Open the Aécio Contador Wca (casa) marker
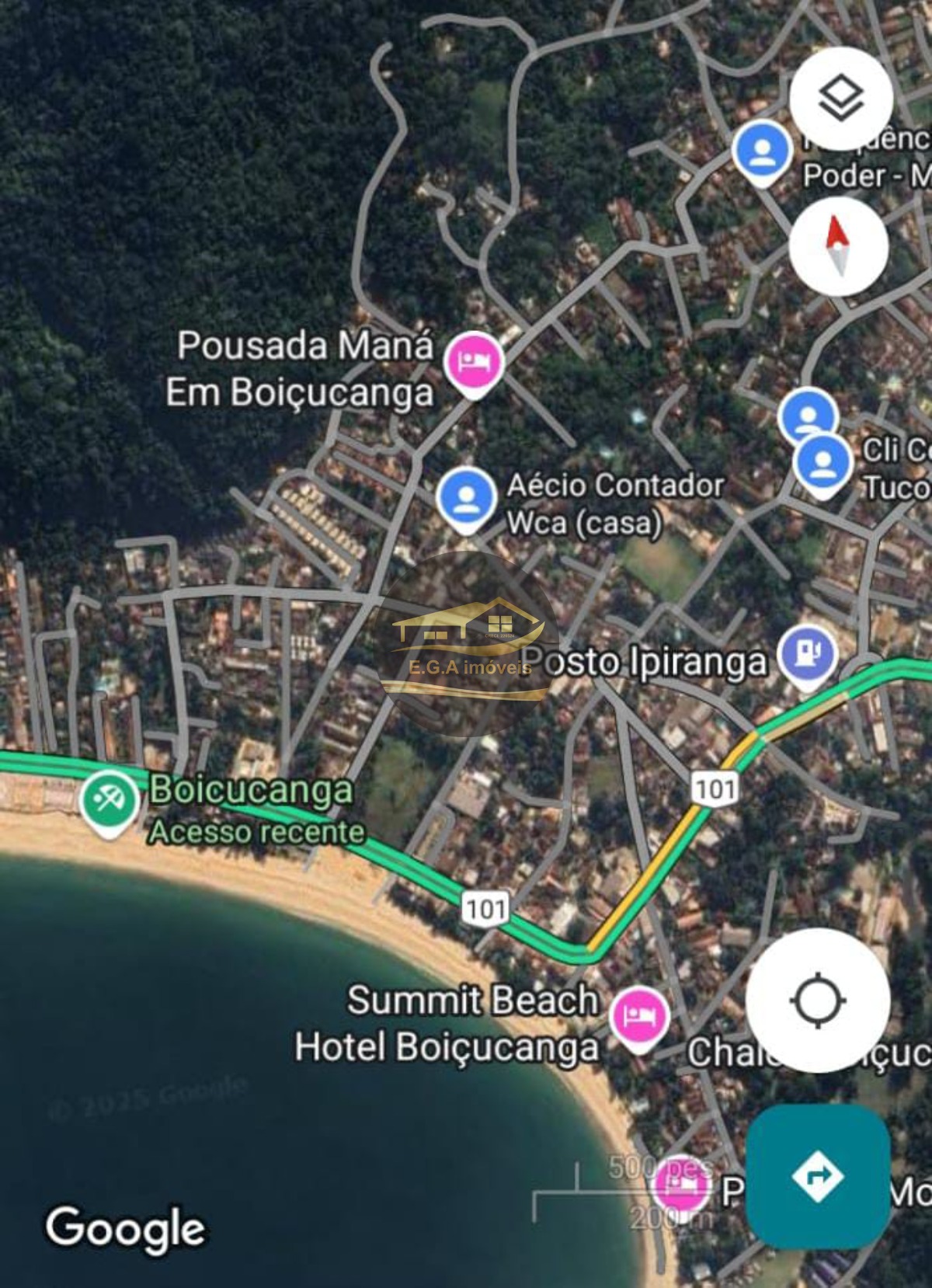This screenshot has height=1288, width=932. coord(466,499)
